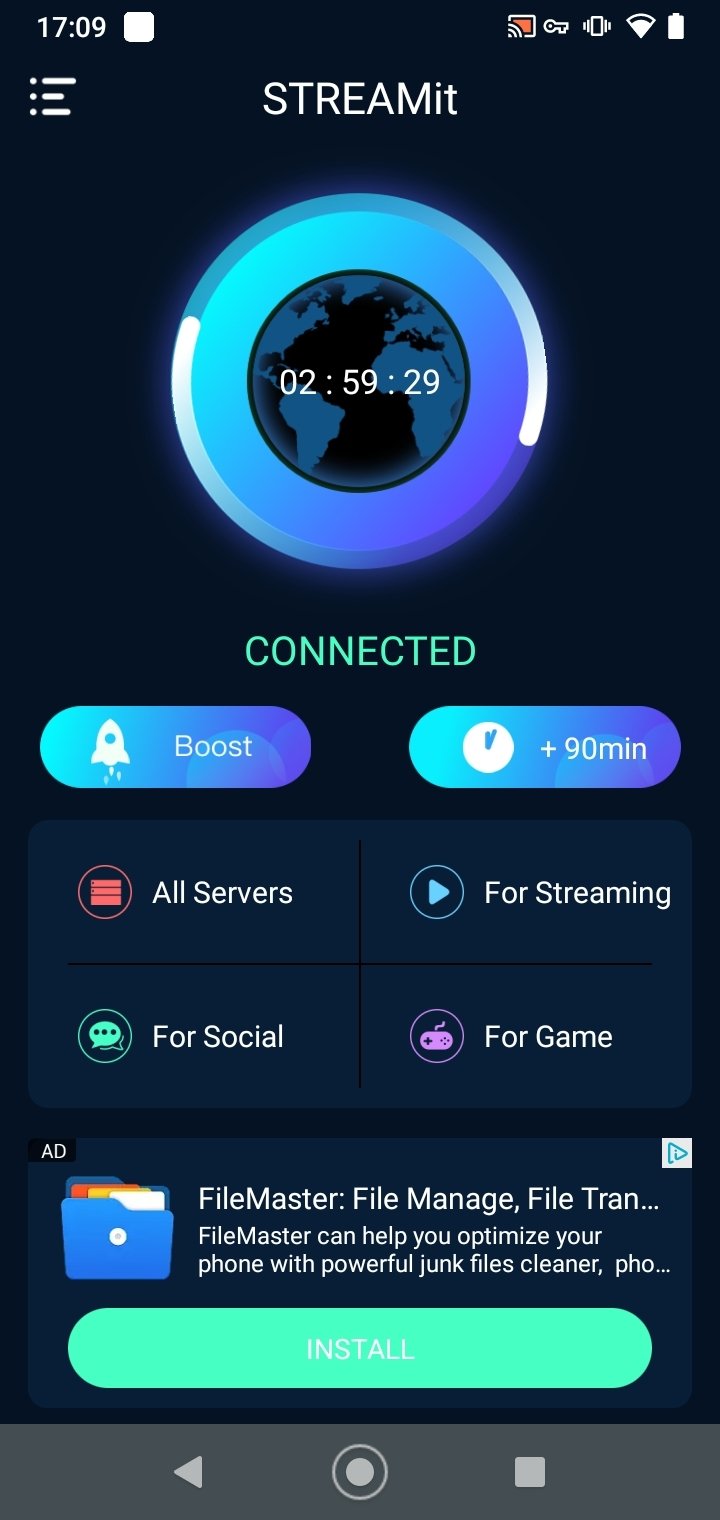Screen dimensions: 720x1520
Task: Open the hamburger drawer menu
Action: click(52, 97)
